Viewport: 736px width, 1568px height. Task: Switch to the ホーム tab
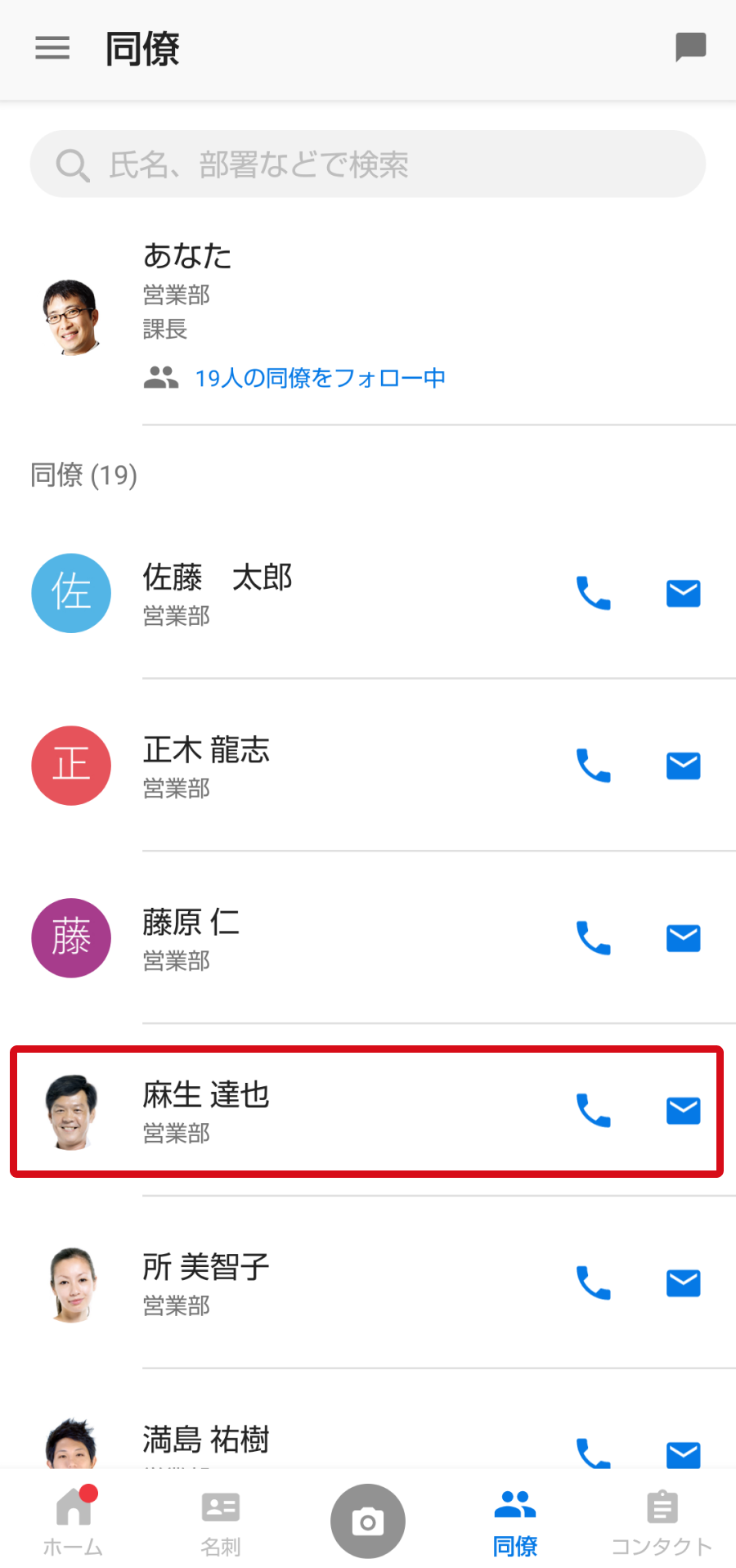tap(74, 1521)
